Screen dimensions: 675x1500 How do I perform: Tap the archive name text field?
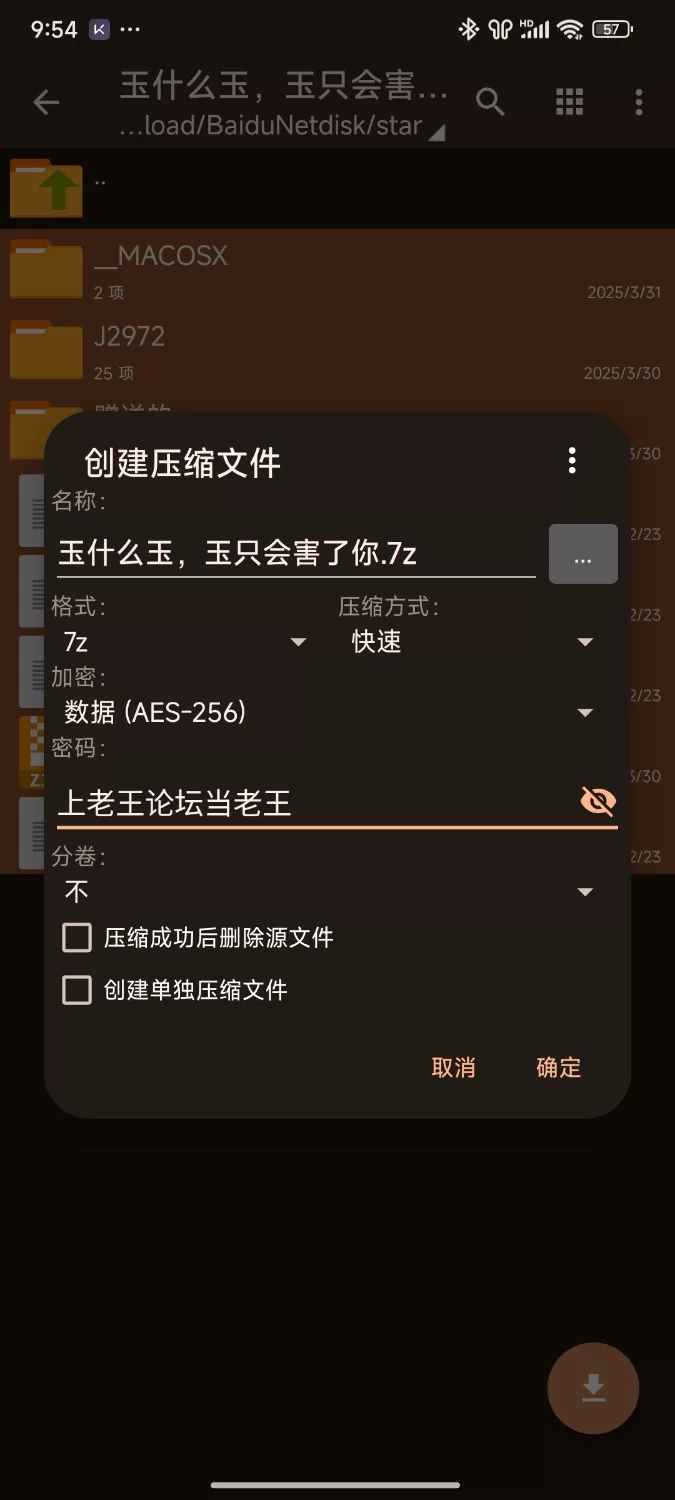[x=296, y=553]
